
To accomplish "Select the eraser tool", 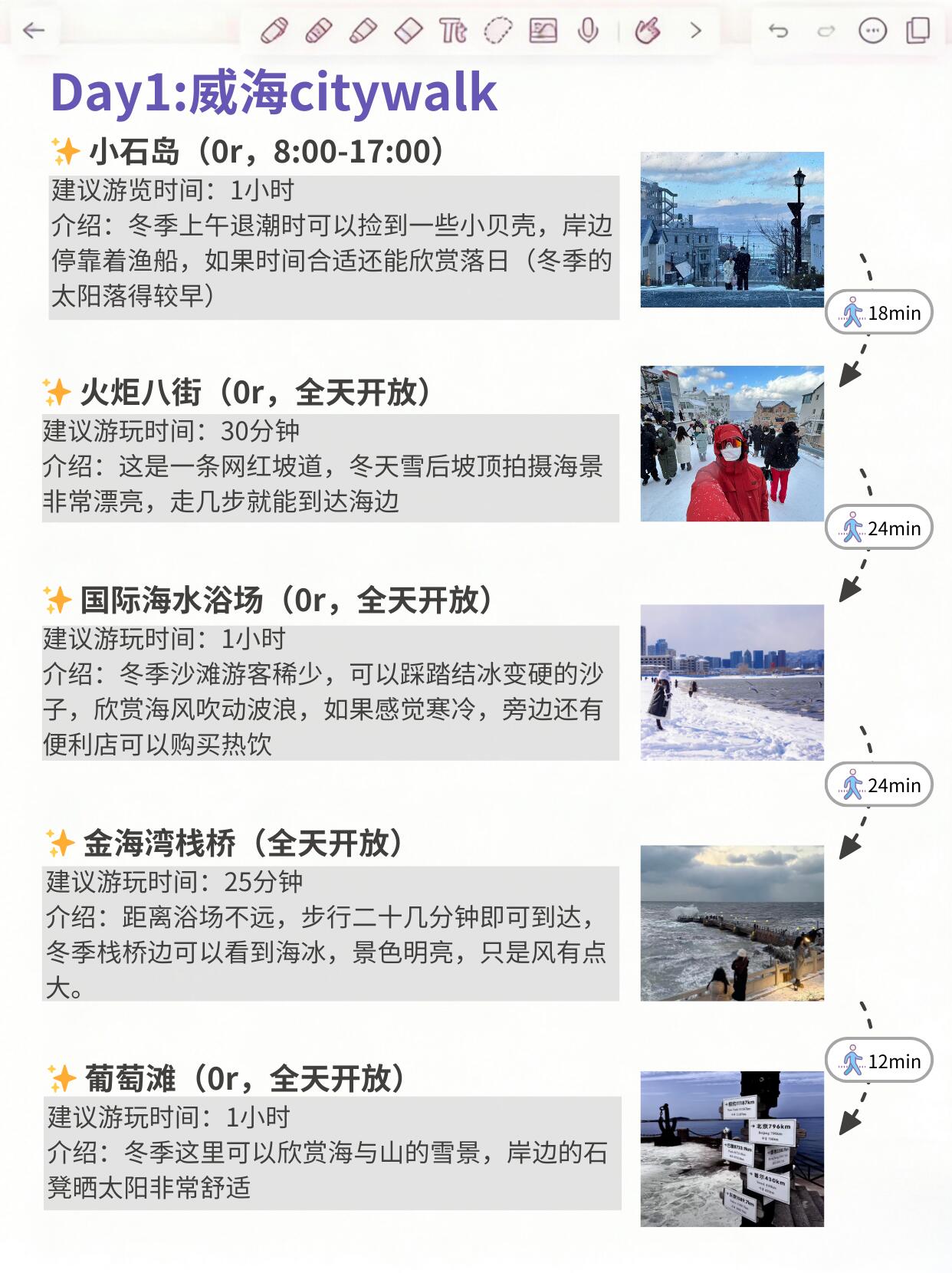I will coord(408,31).
